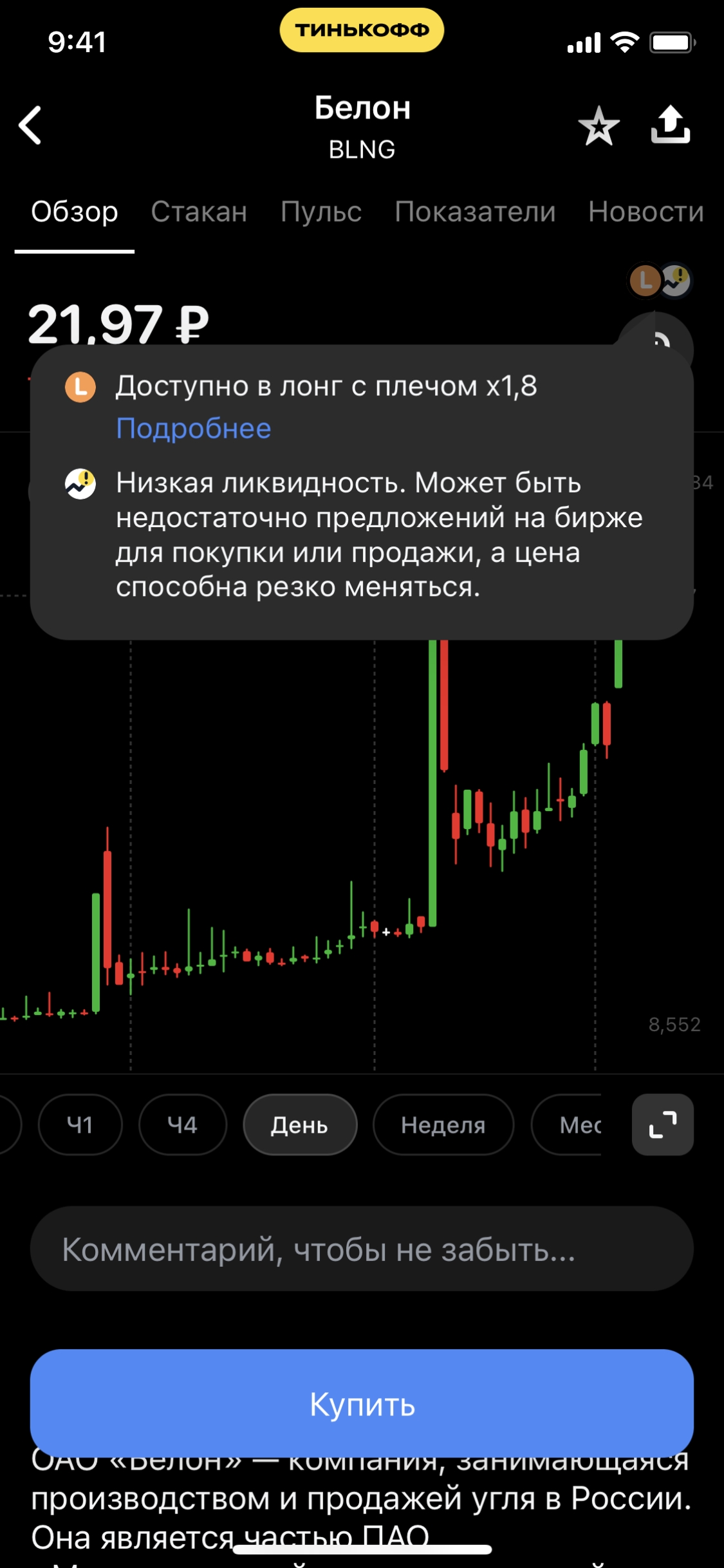Select the Ч4 chart interval
The height and width of the screenshot is (1568, 724).
click(182, 1125)
